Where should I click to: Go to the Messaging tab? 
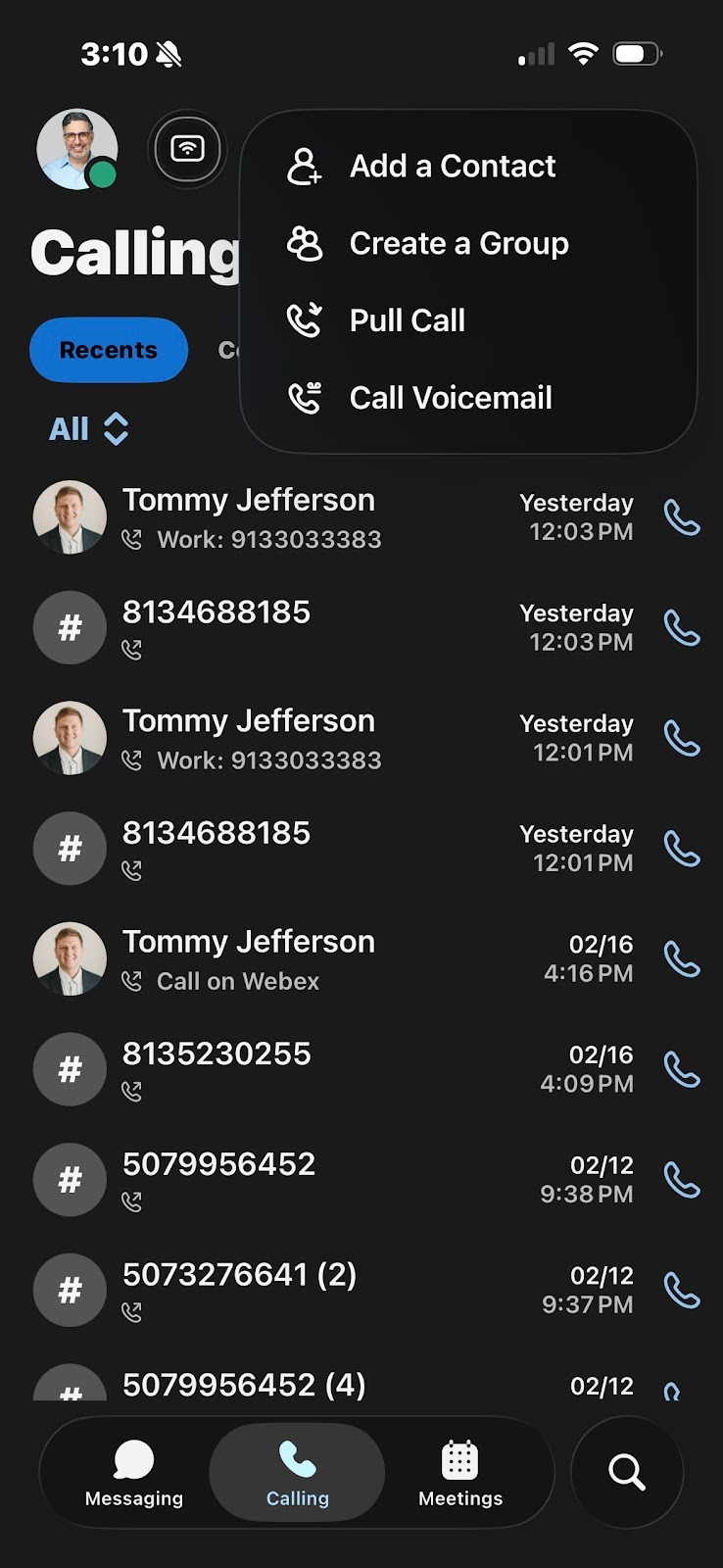(x=134, y=1473)
